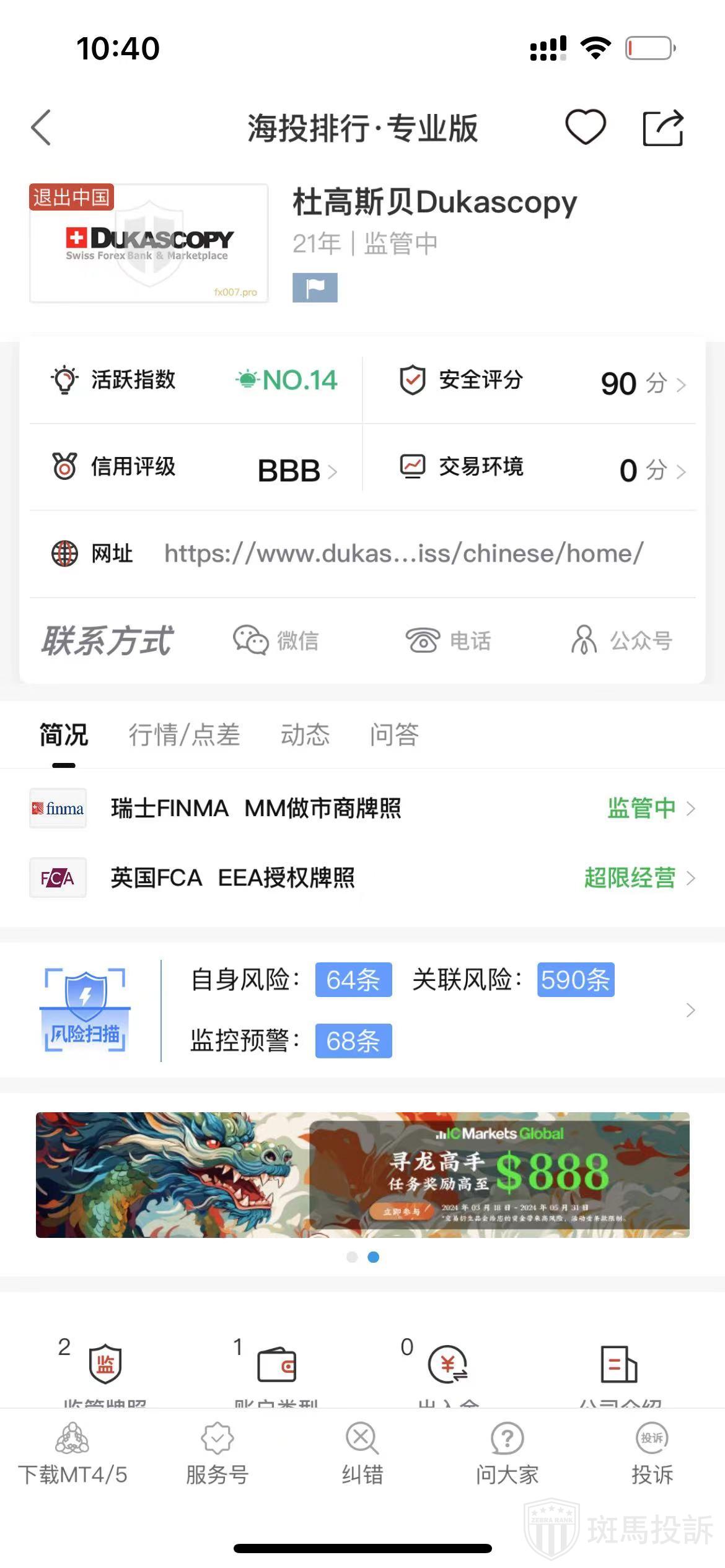Open the share icon at top right

point(663,126)
